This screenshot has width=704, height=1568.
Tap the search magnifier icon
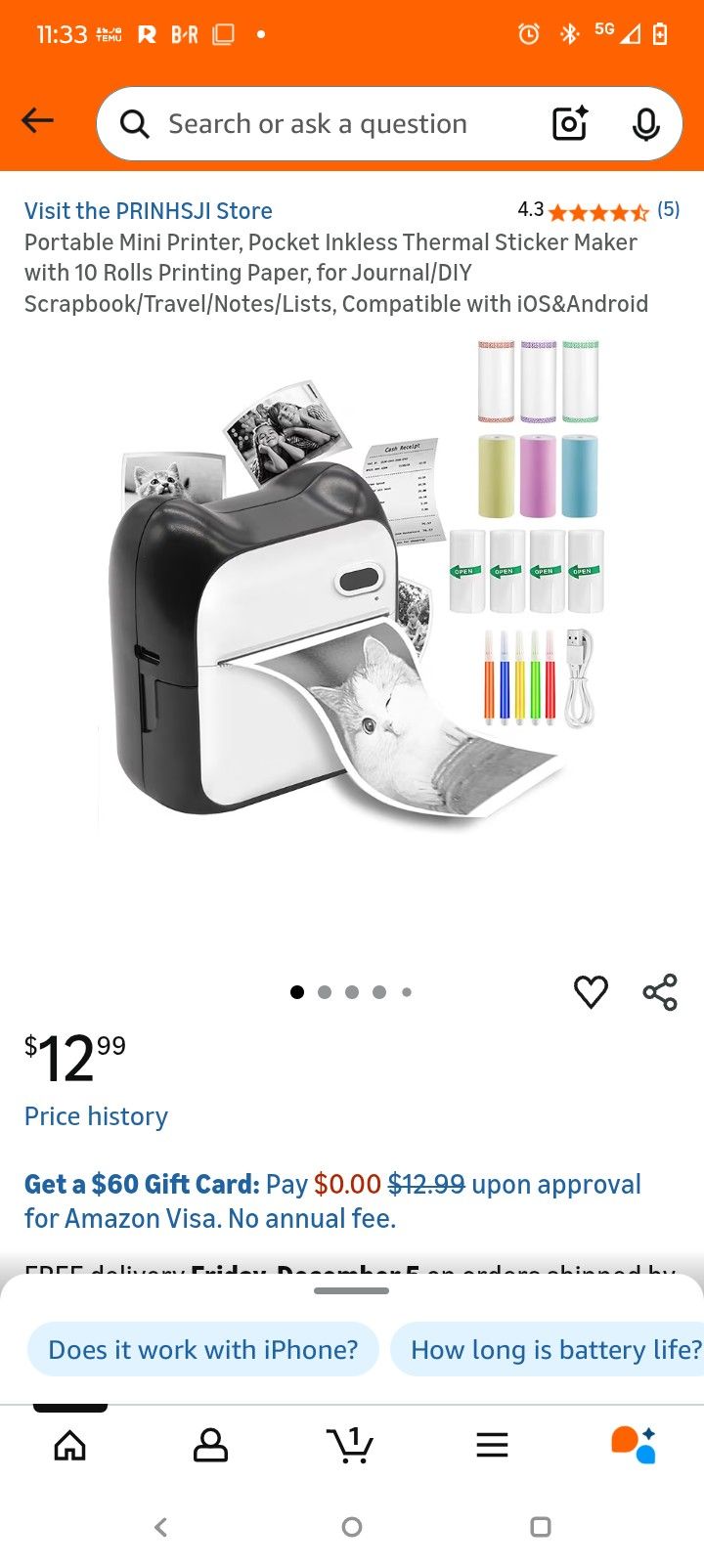pyautogui.click(x=134, y=124)
